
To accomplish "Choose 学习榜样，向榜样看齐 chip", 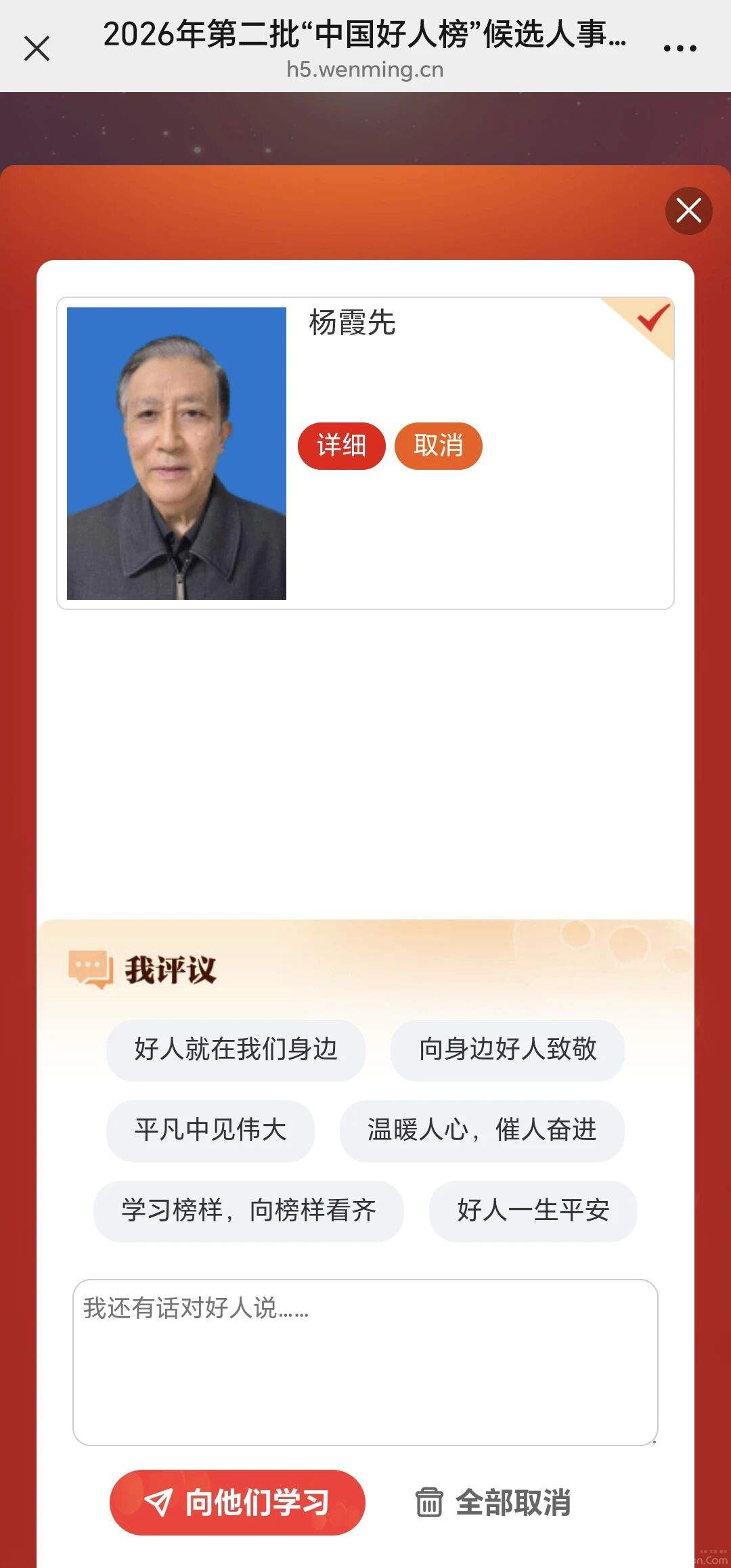I will (x=248, y=1211).
